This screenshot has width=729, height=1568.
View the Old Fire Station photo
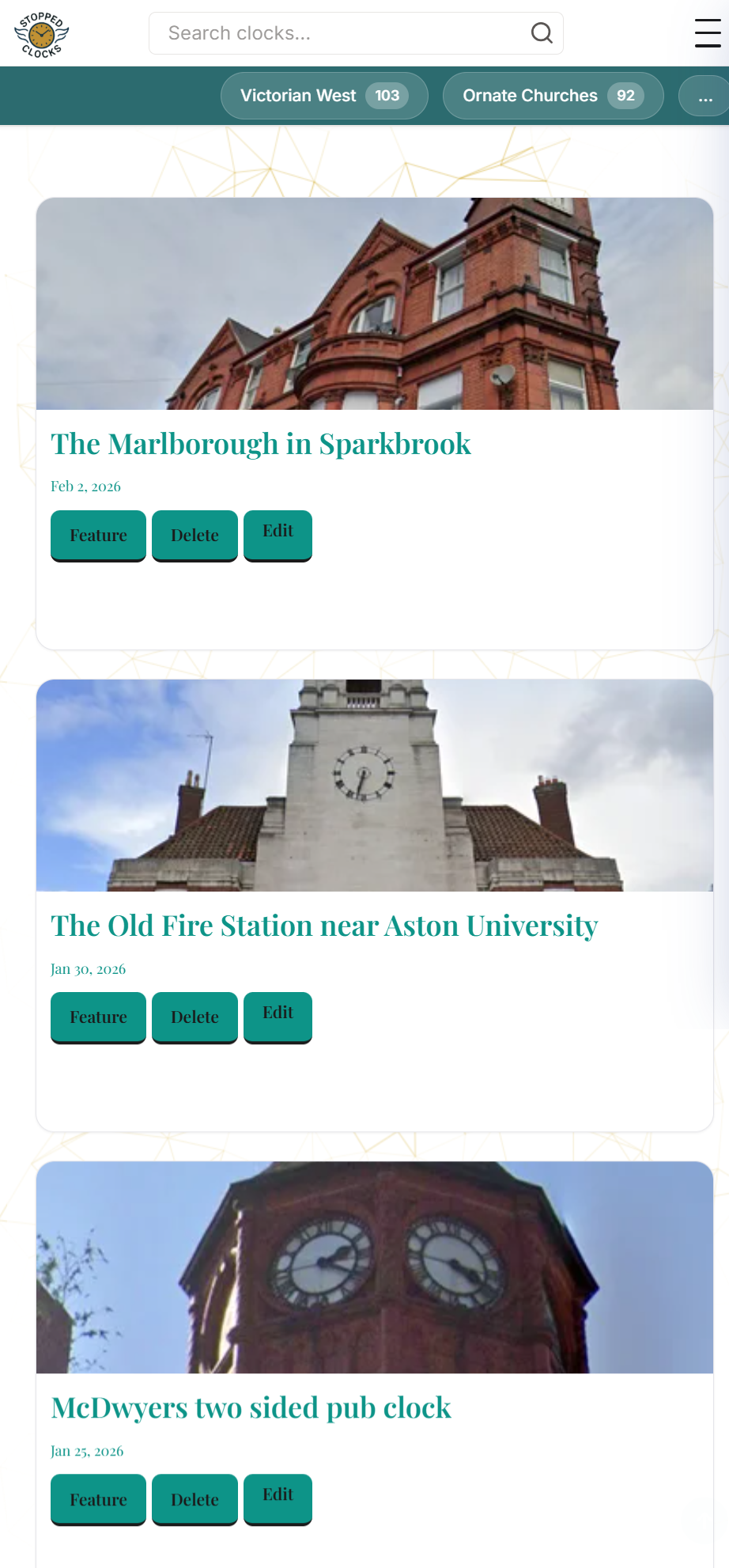click(x=375, y=786)
